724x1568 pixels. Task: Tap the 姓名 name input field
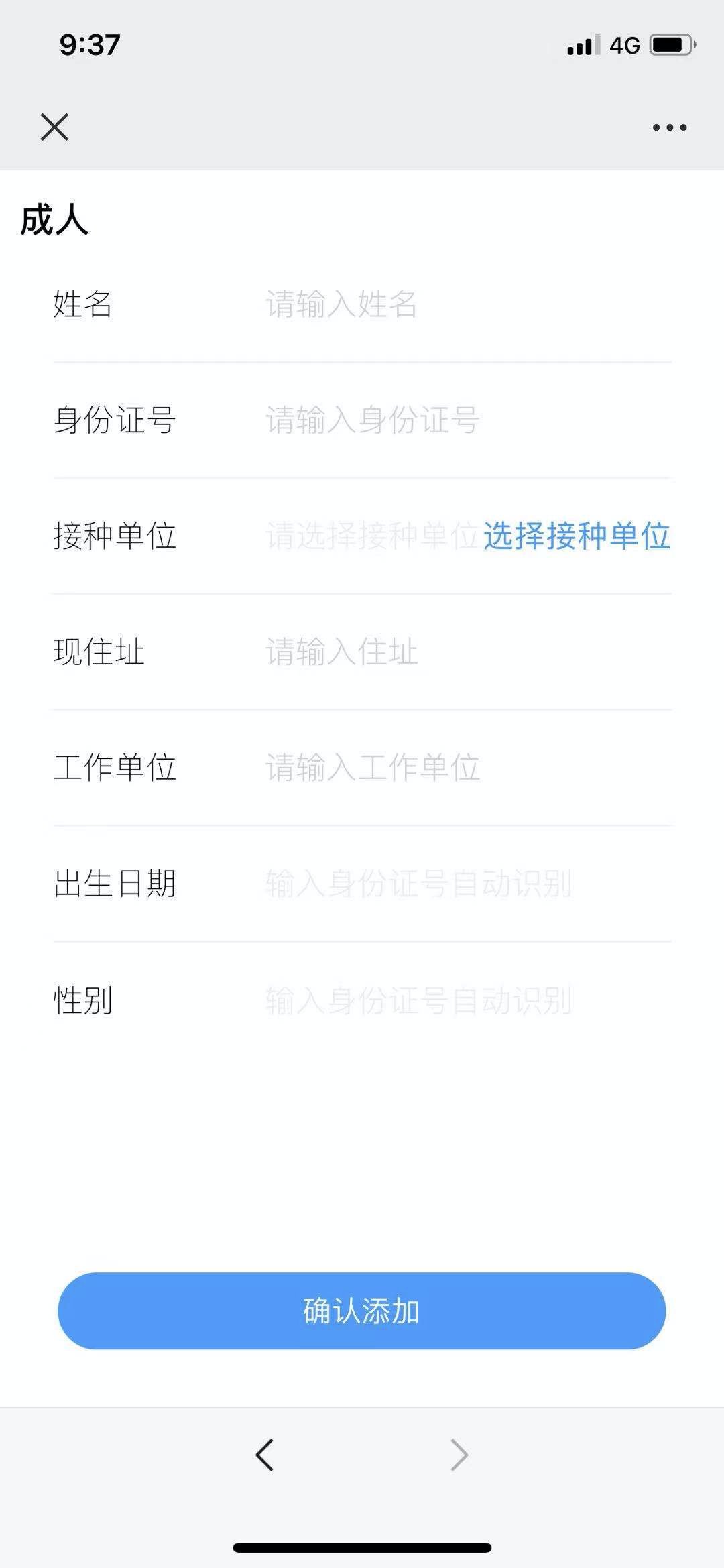(x=463, y=304)
